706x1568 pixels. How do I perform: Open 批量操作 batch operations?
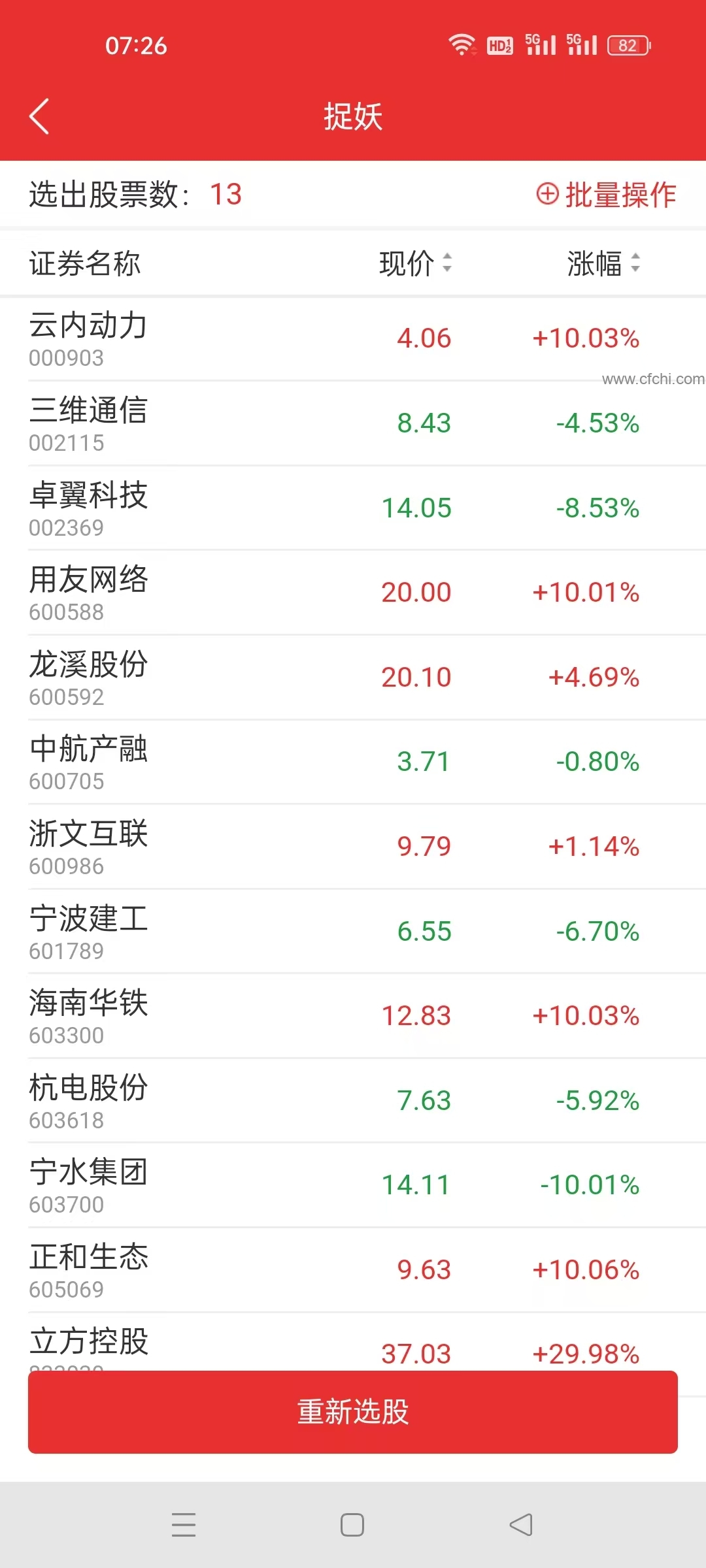607,195
